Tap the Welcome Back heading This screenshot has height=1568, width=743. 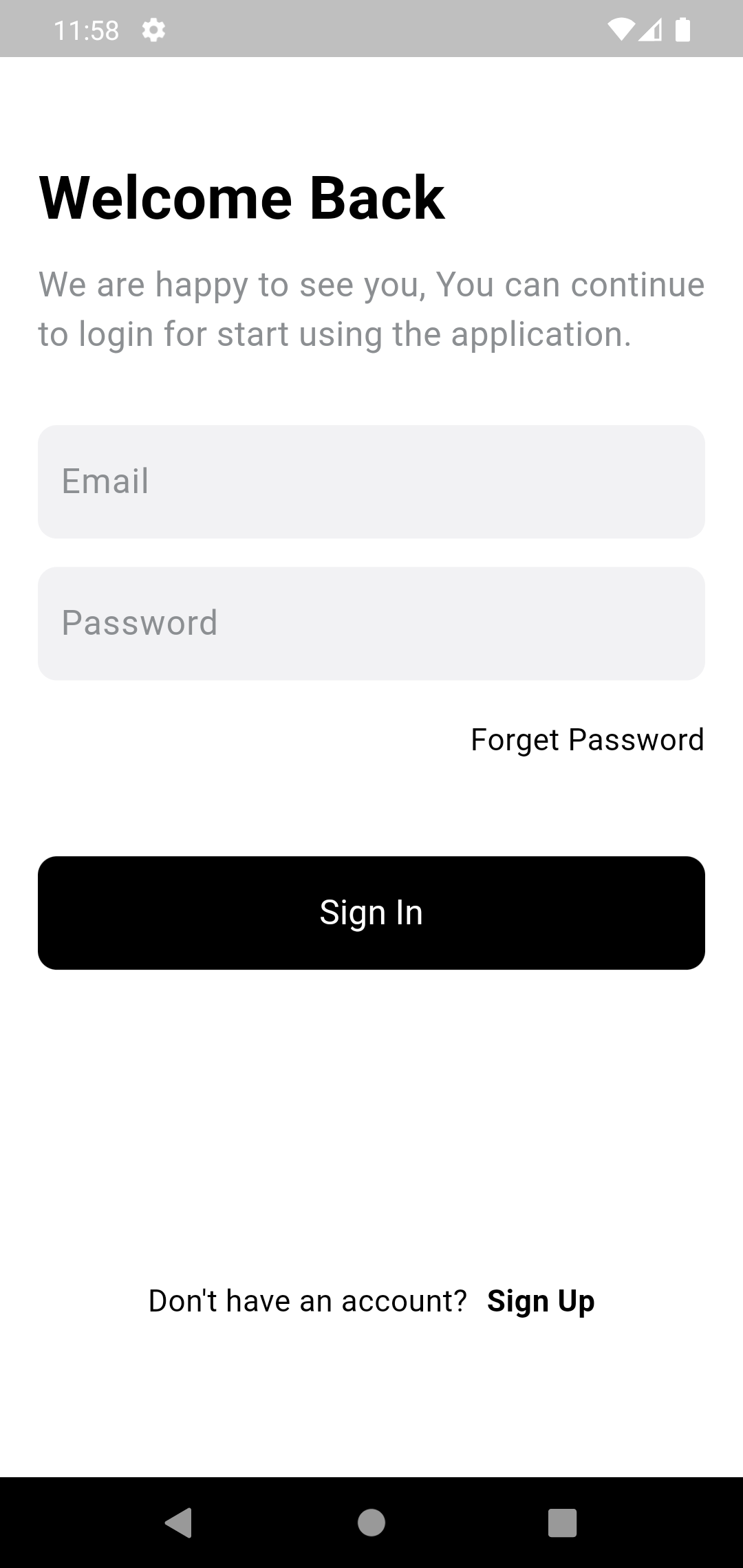pyautogui.click(x=241, y=198)
